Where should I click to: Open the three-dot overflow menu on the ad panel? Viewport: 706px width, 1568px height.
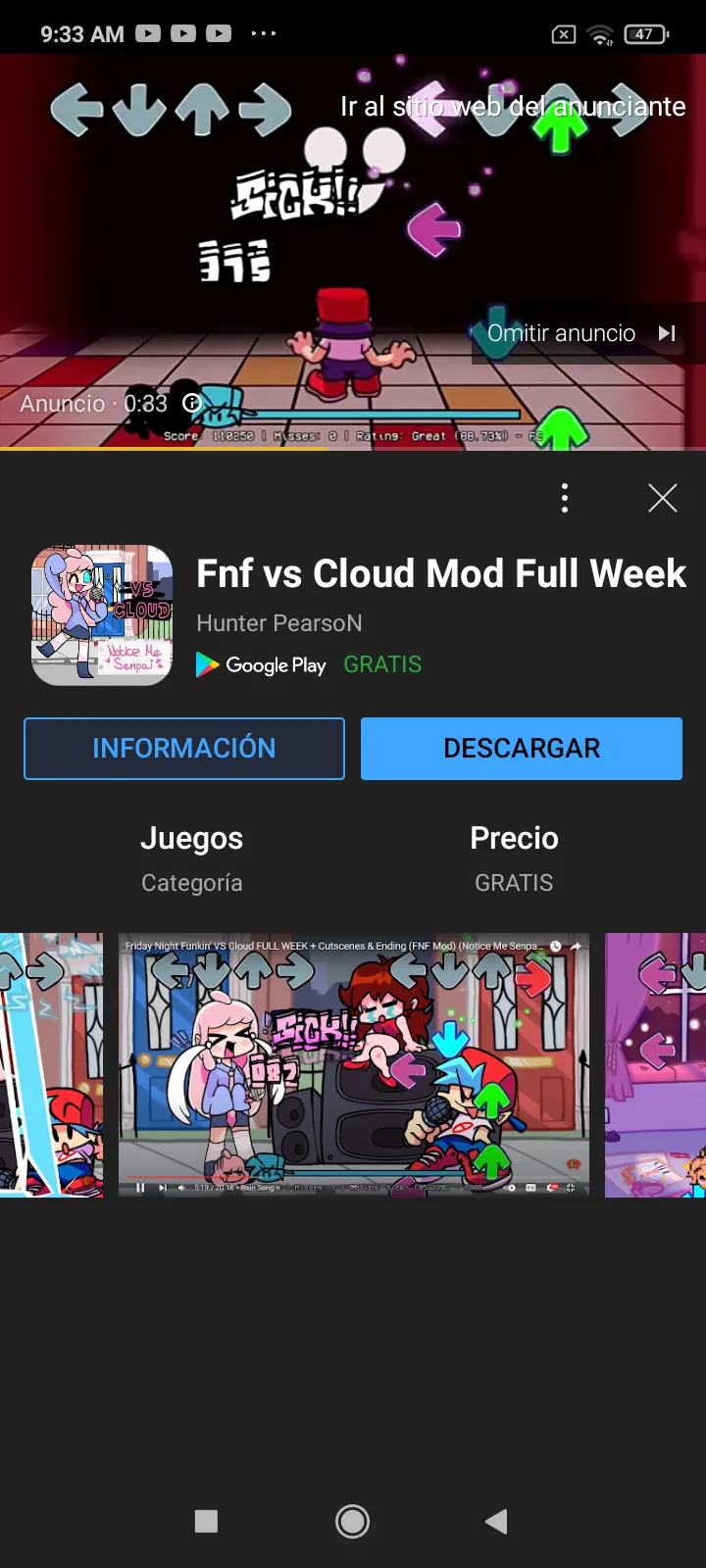tap(565, 498)
